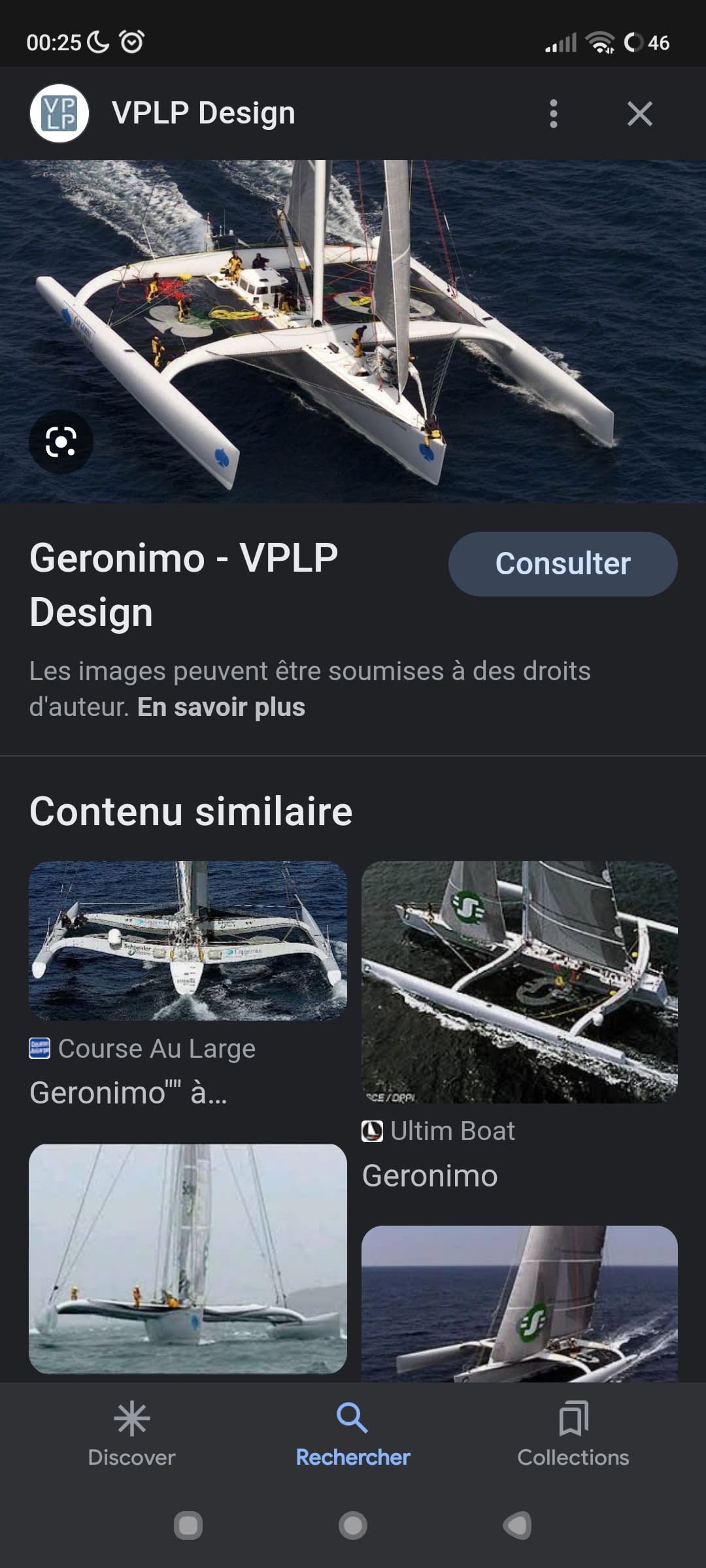Tap the Consulter button
The height and width of the screenshot is (1568, 706).
point(562,564)
